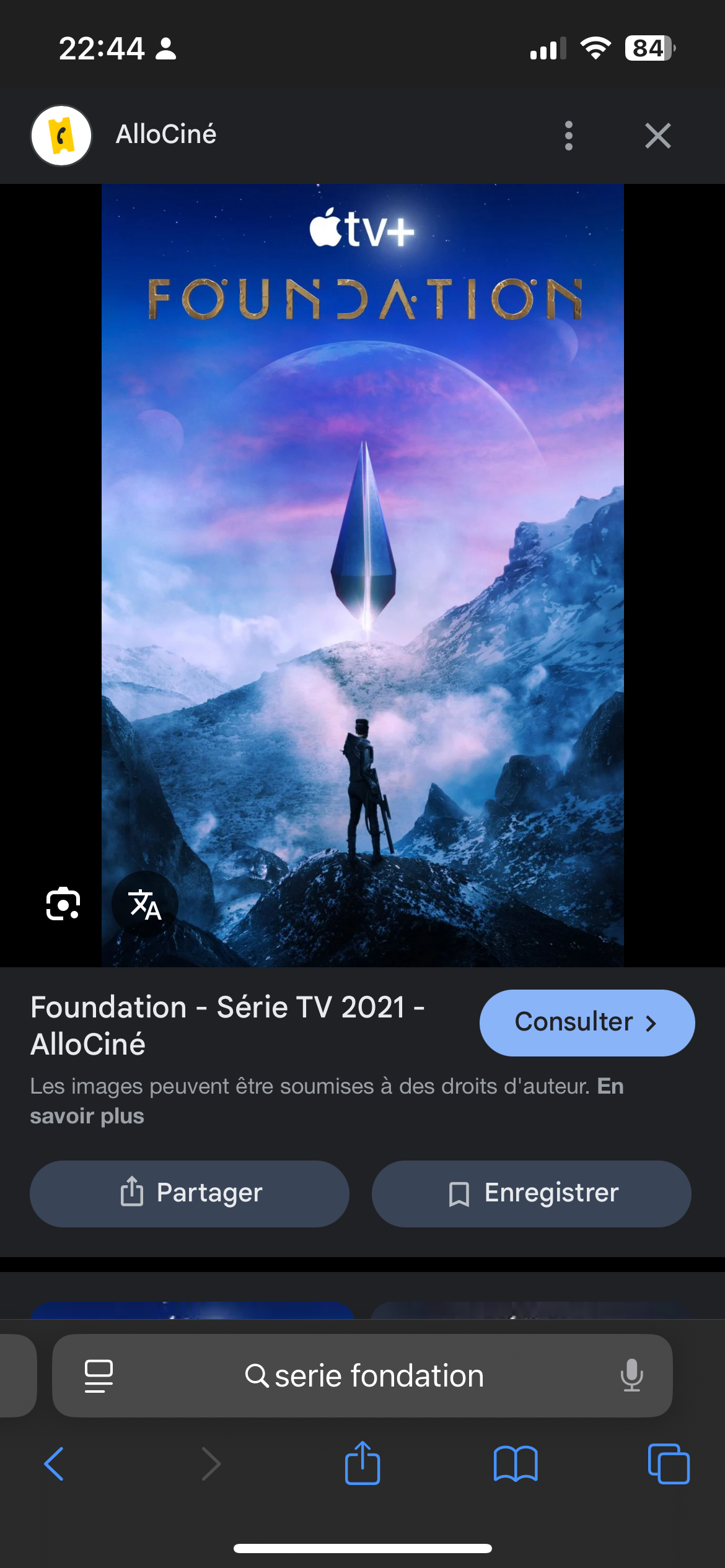Translate text in the image
This screenshot has width=725, height=1568.
(144, 904)
